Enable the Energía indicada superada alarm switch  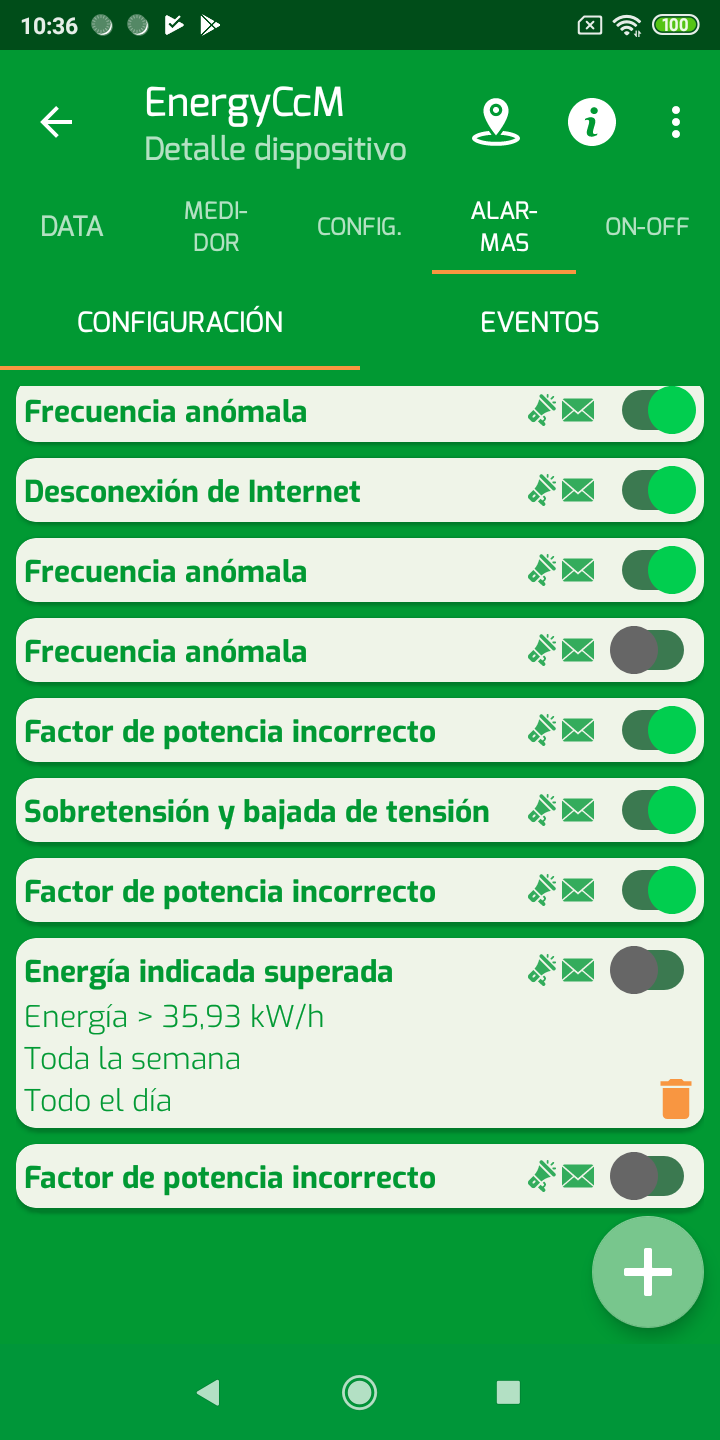coord(648,970)
